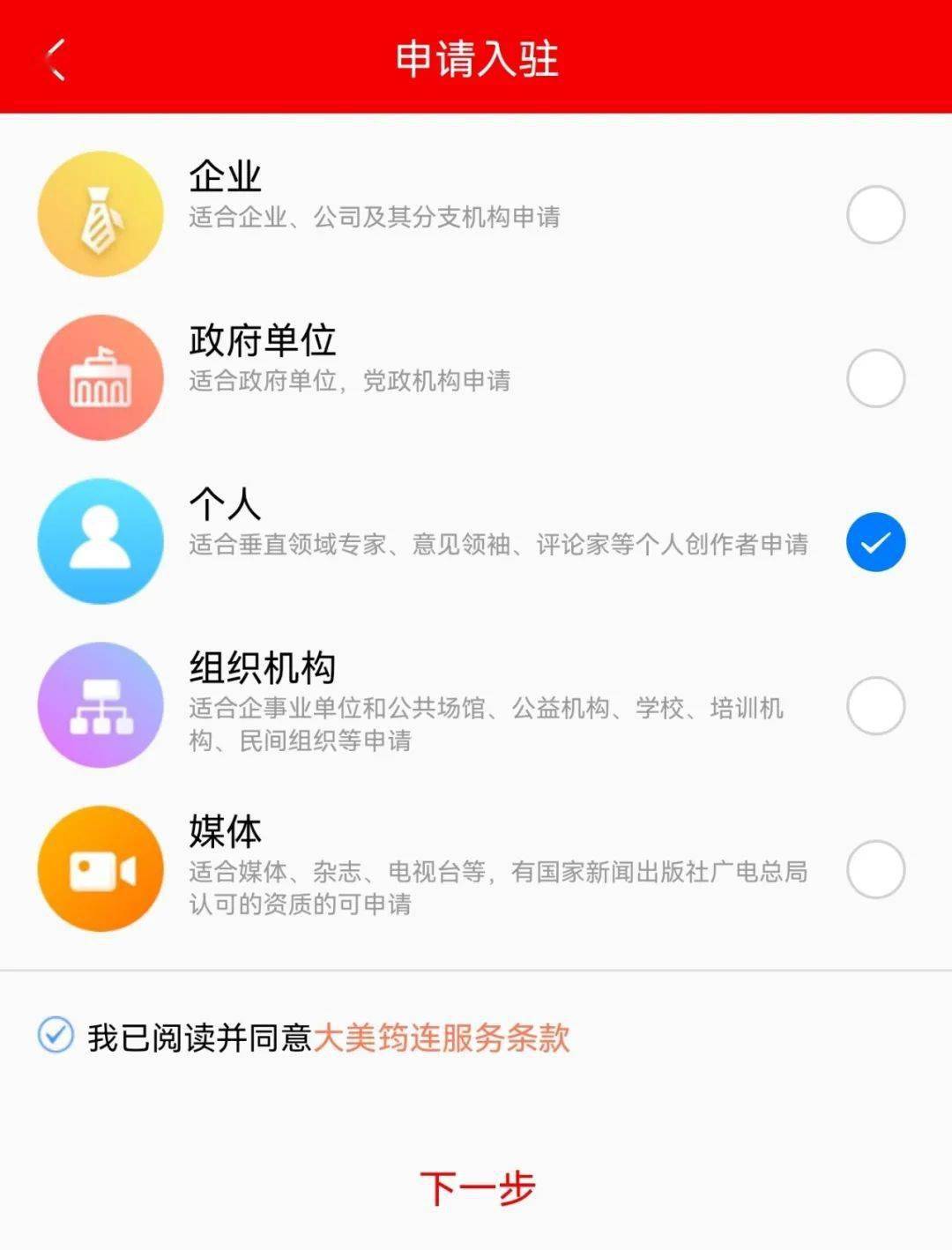Viewport: 952px width, 1250px height.
Task: Go back using the top-left arrow
Action: pos(55,60)
